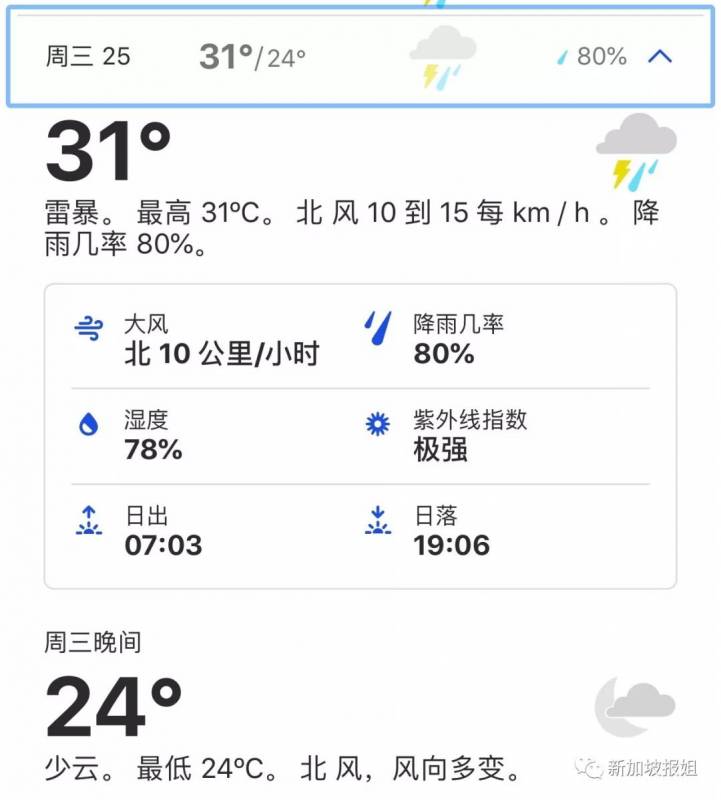Image resolution: width=721 pixels, height=800 pixels.
Task: Select the UV sun icon beside 紫外线指数
Action: point(377,424)
